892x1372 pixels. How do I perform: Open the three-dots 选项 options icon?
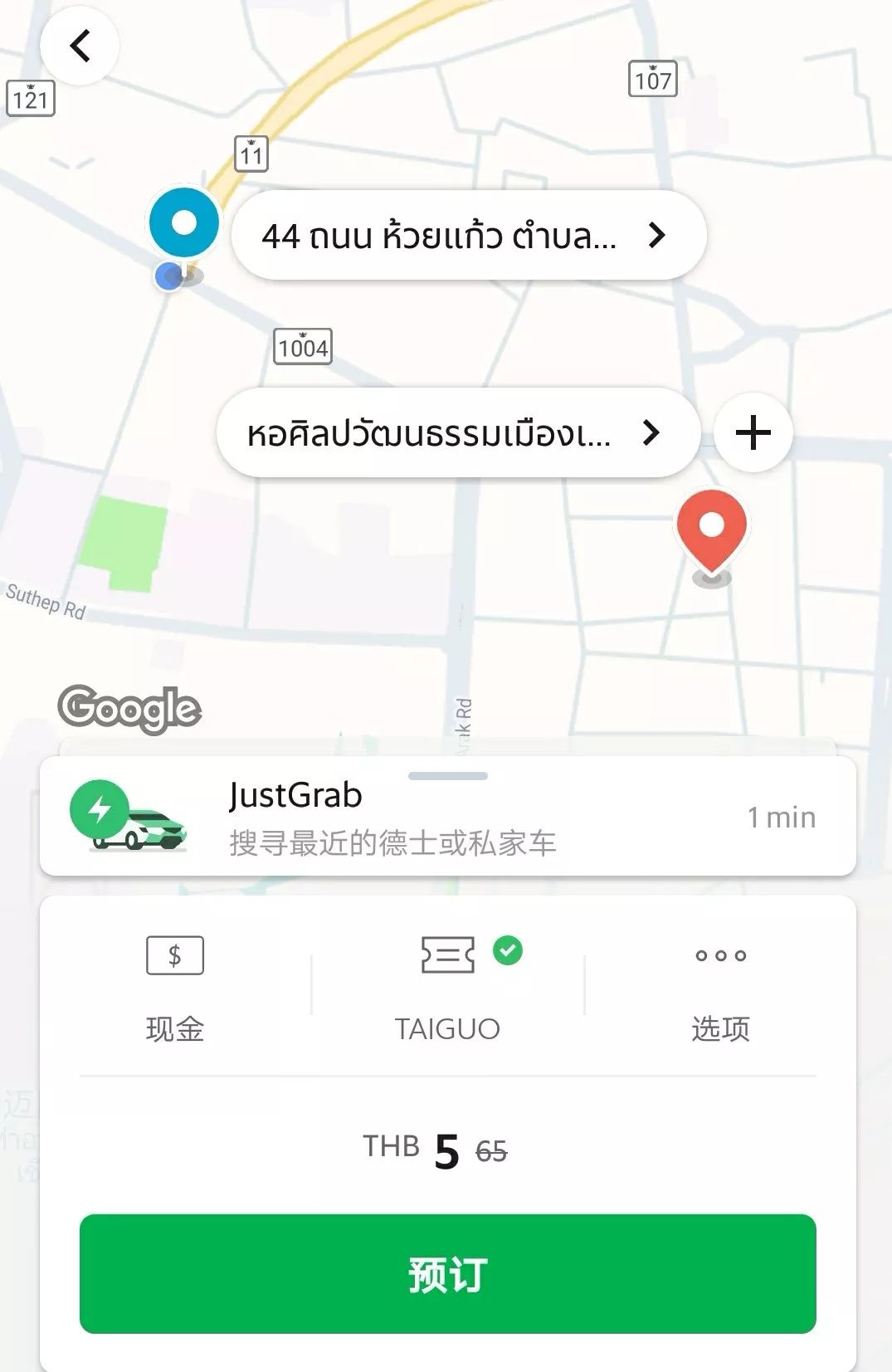[719, 956]
